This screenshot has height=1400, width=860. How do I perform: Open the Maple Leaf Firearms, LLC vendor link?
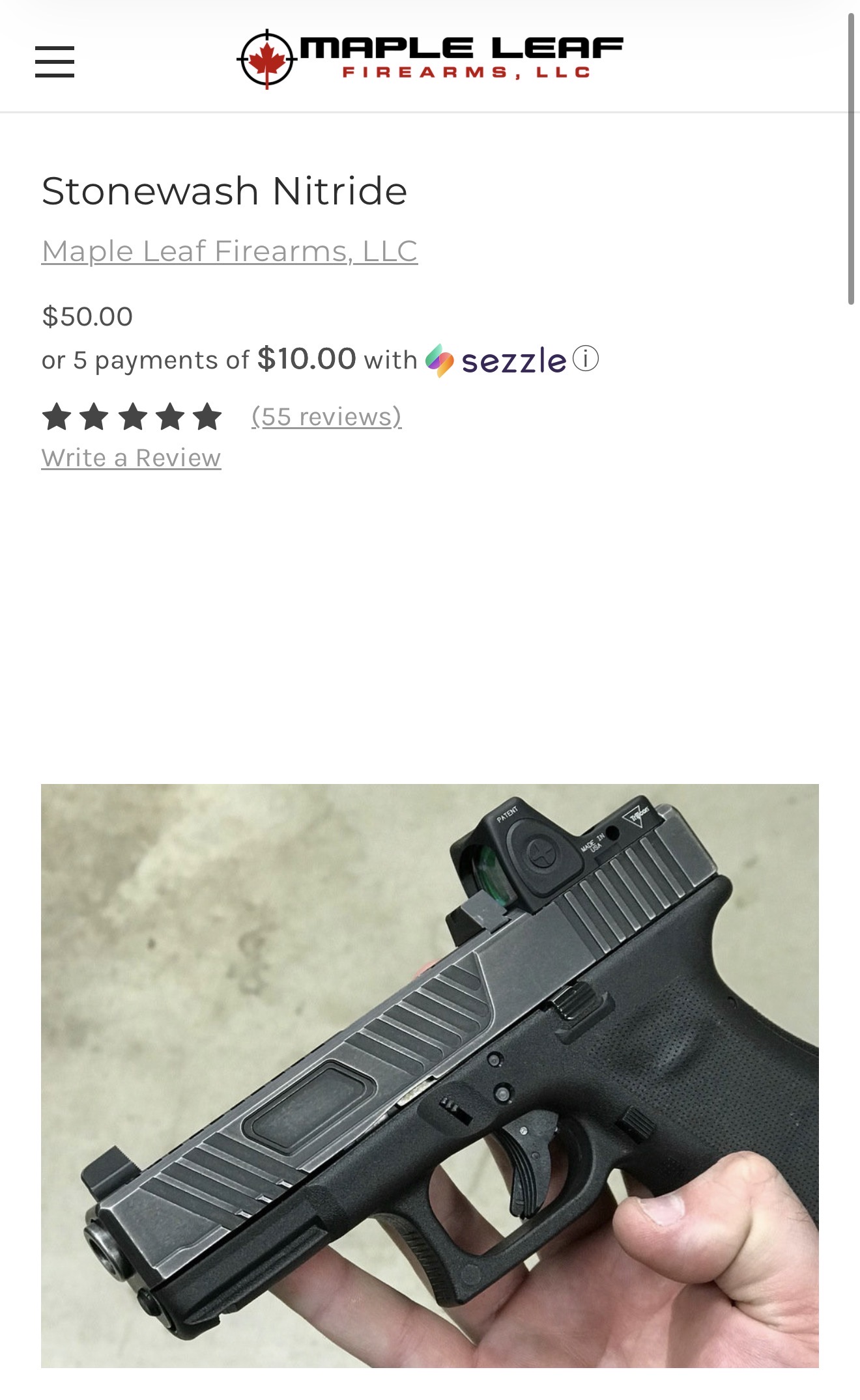[x=229, y=251]
